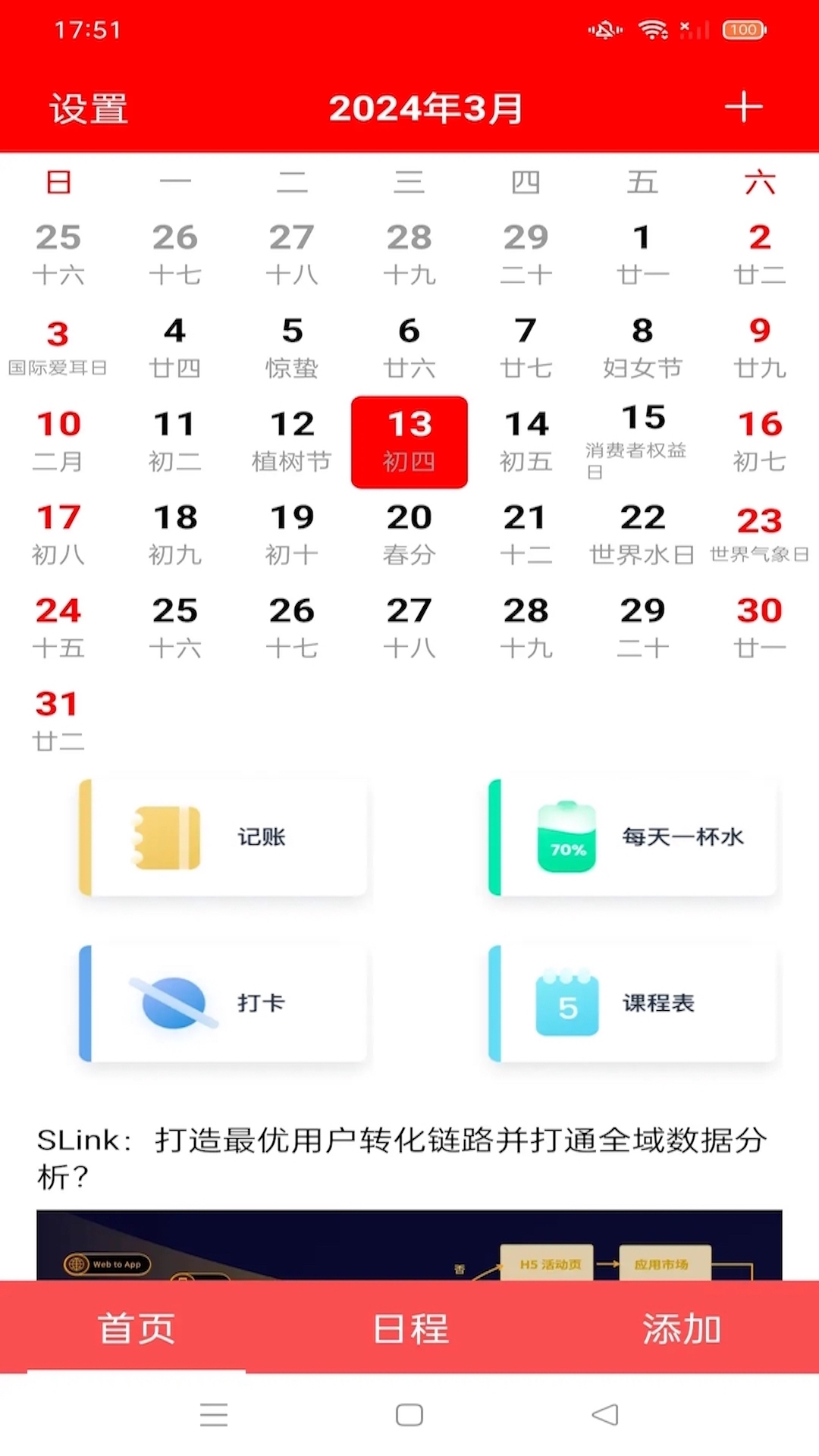Tap March 12 植树节

coord(292,441)
